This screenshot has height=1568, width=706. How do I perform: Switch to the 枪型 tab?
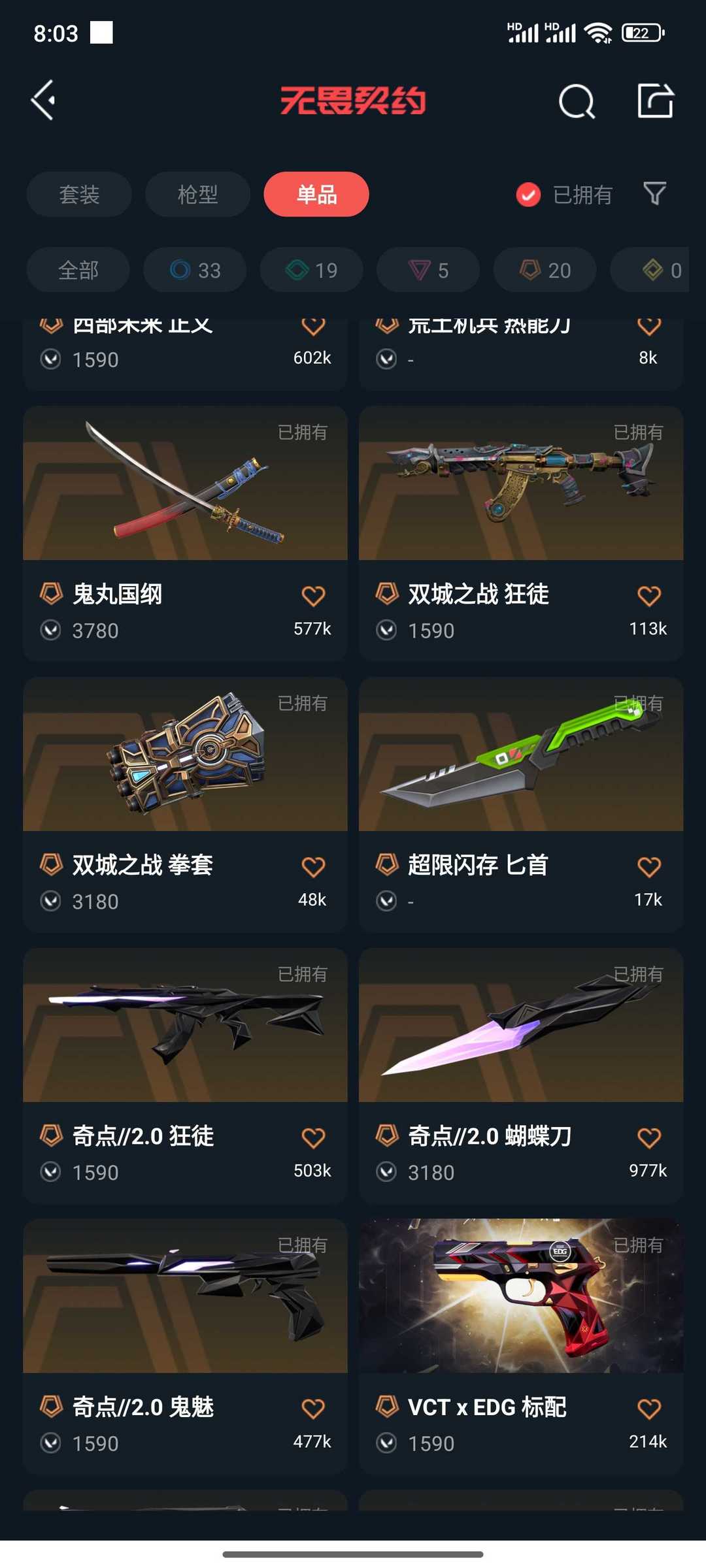pos(197,194)
